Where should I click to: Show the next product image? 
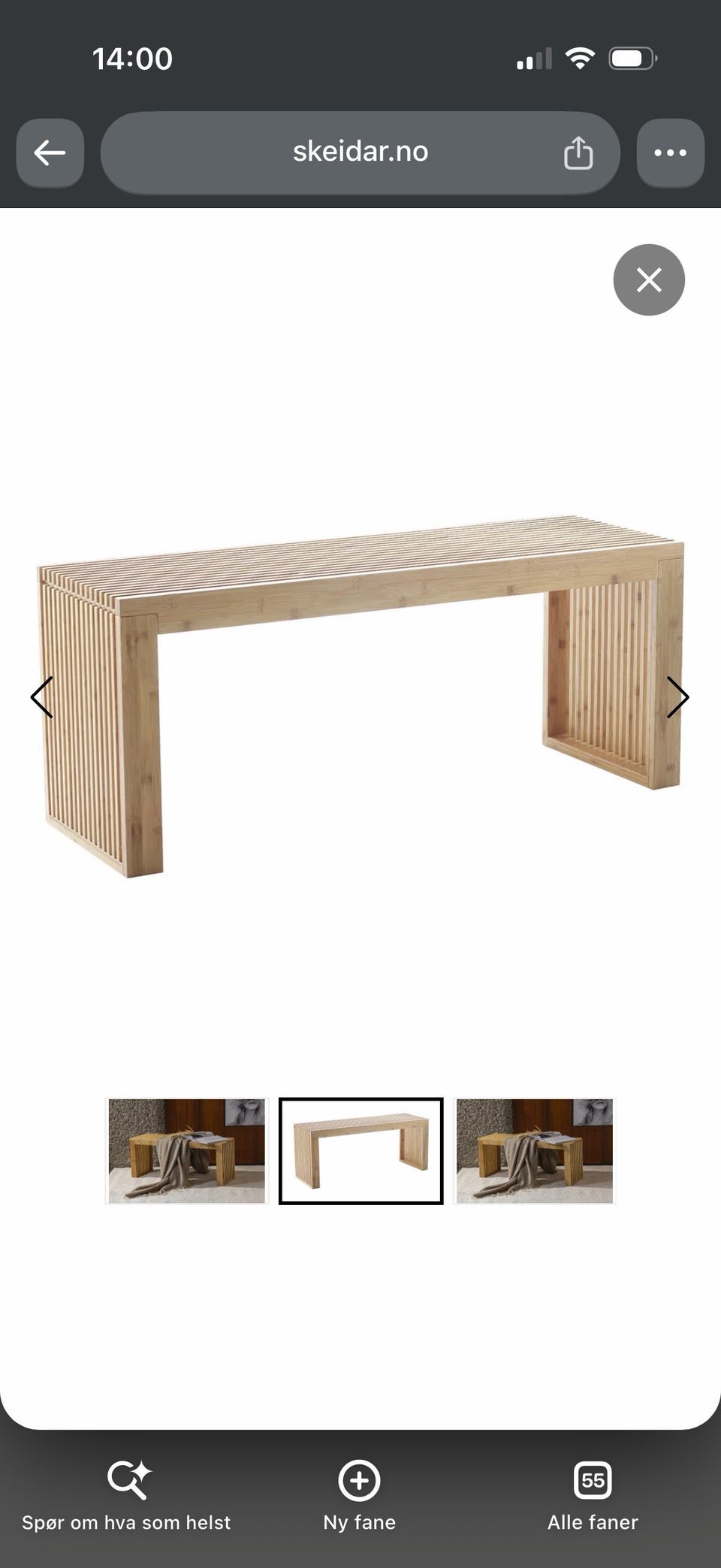677,697
